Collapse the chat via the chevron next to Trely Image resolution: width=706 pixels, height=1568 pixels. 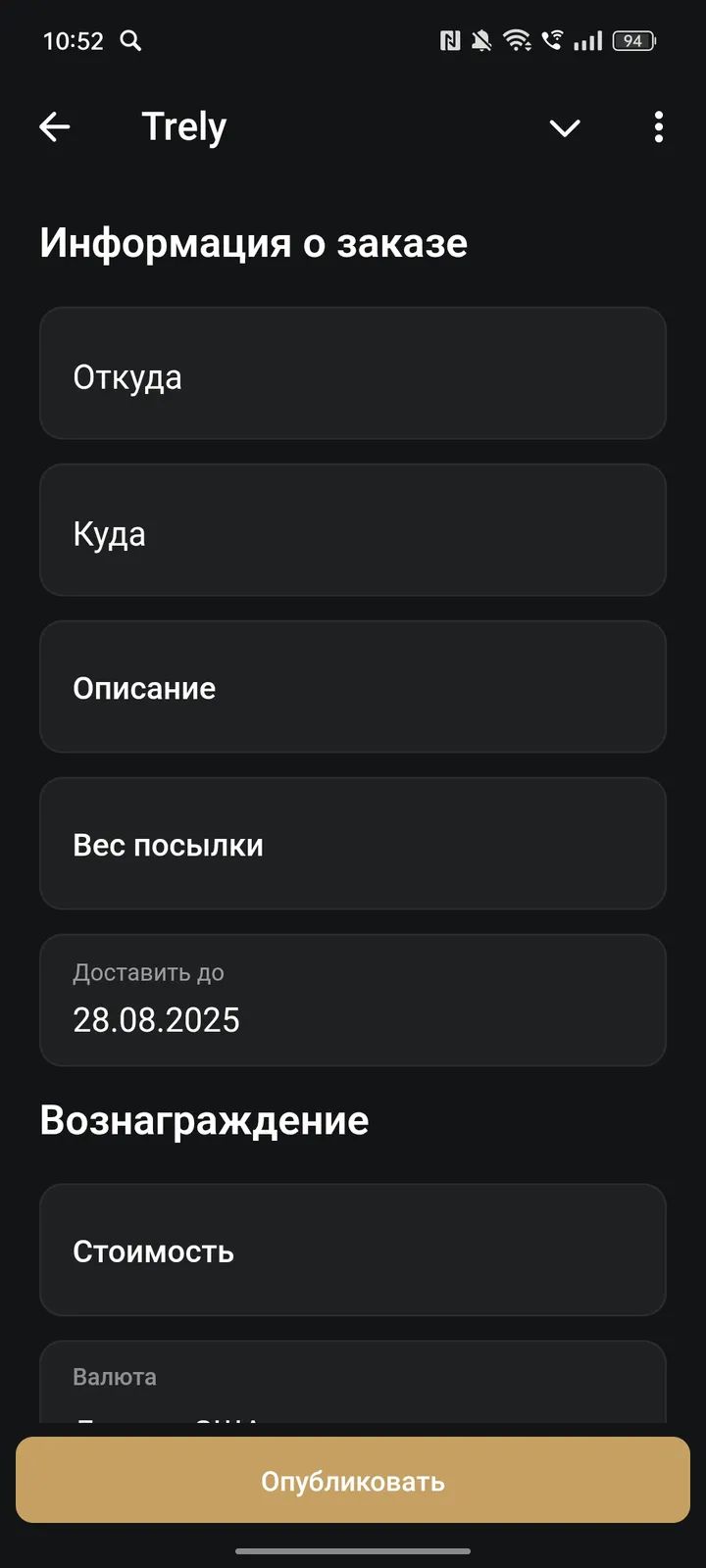coord(565,128)
